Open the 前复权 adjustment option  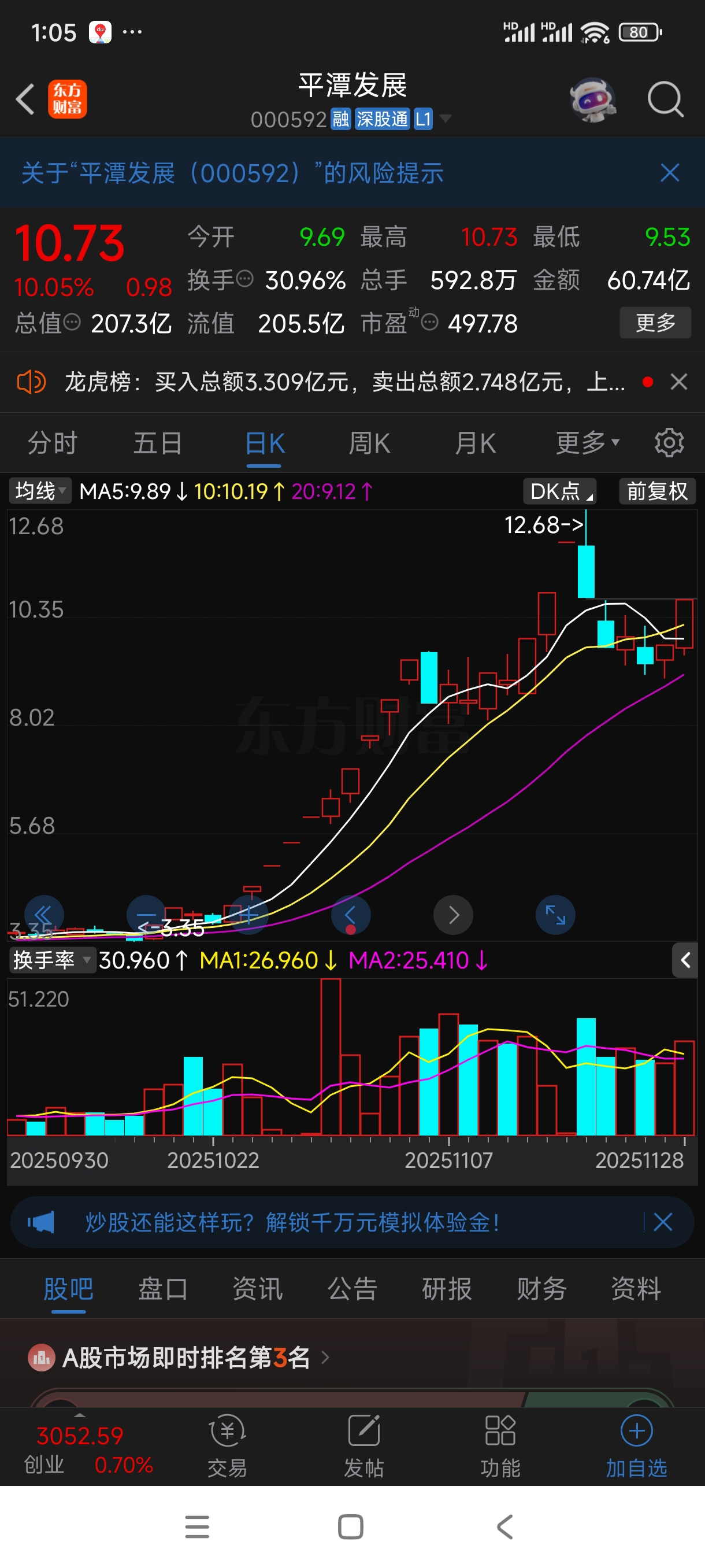(656, 491)
